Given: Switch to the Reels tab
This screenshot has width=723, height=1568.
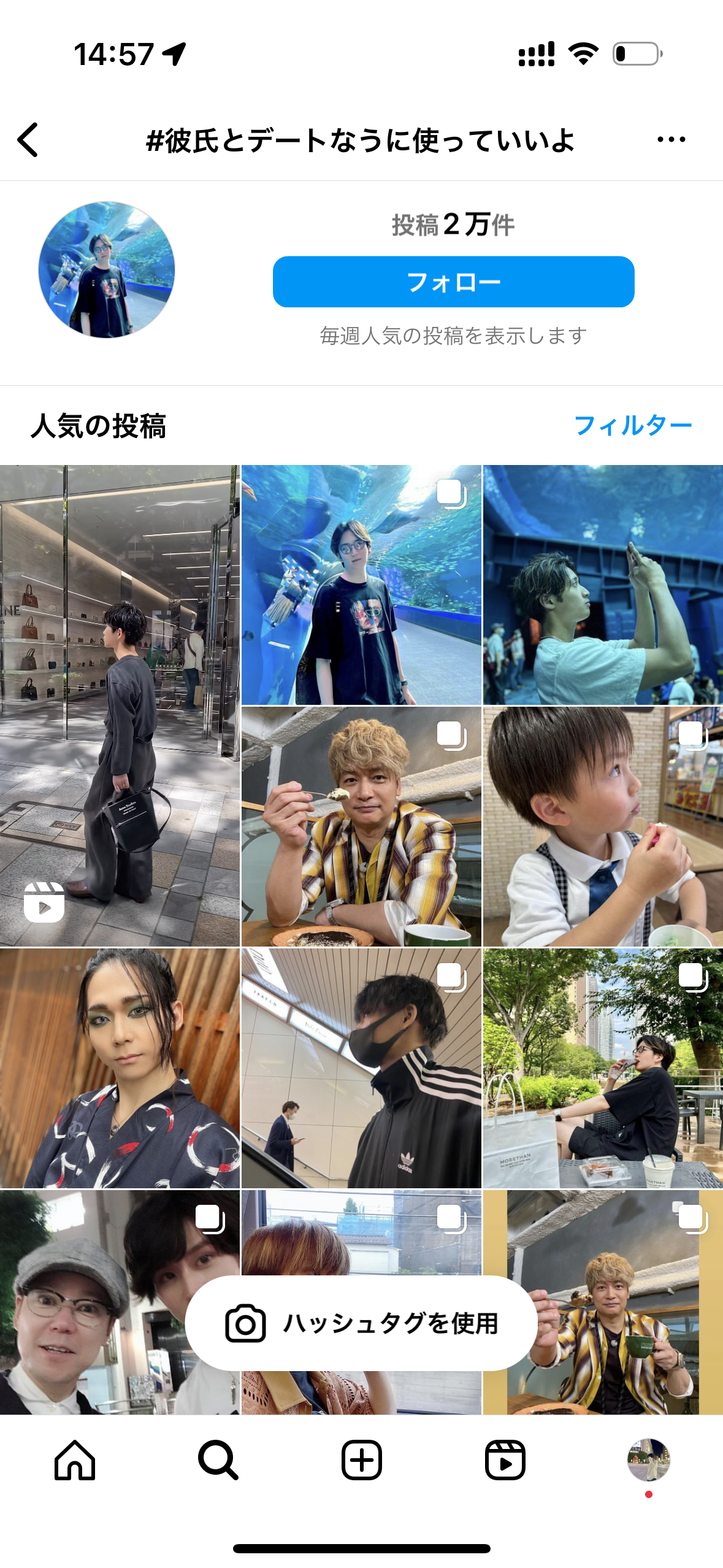Looking at the screenshot, I should click(505, 1461).
